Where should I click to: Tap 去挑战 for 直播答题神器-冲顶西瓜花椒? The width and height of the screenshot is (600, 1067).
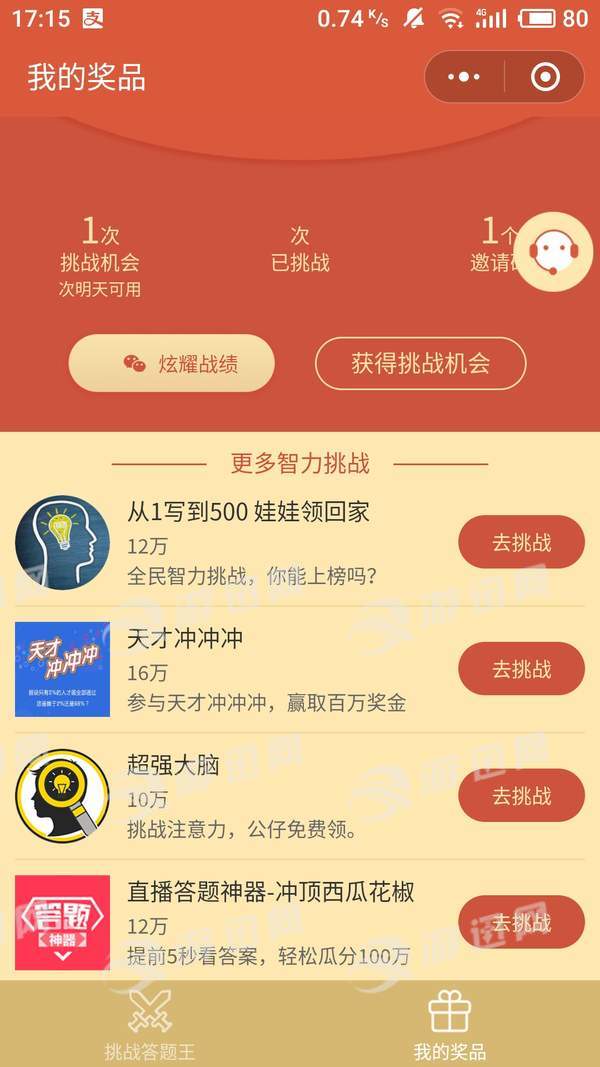tap(521, 922)
